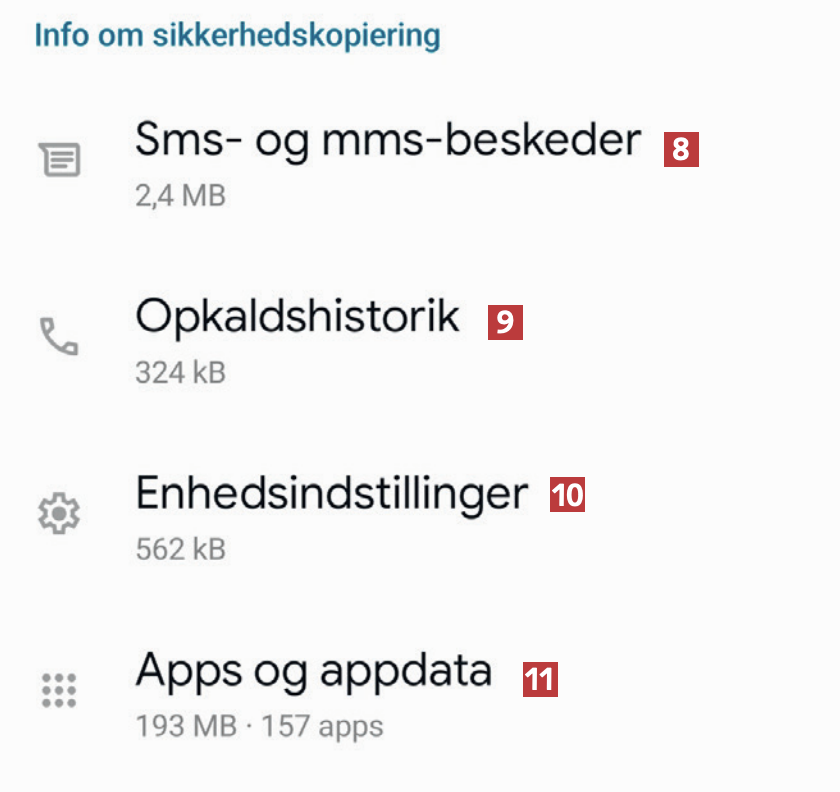Open Enhedsindstillinger backup info
840x792 pixels.
click(x=331, y=494)
